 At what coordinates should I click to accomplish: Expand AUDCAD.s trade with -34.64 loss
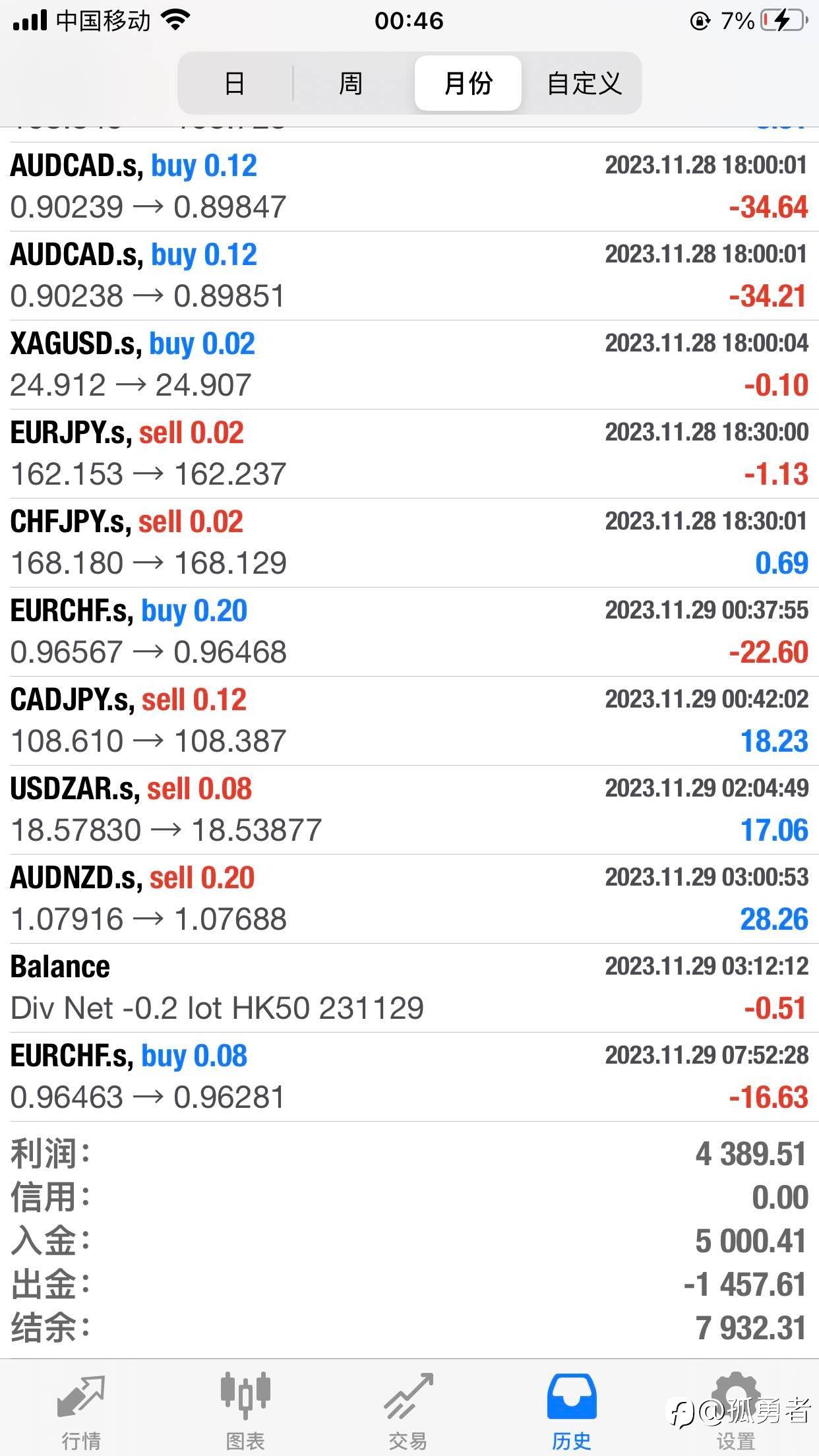(409, 187)
